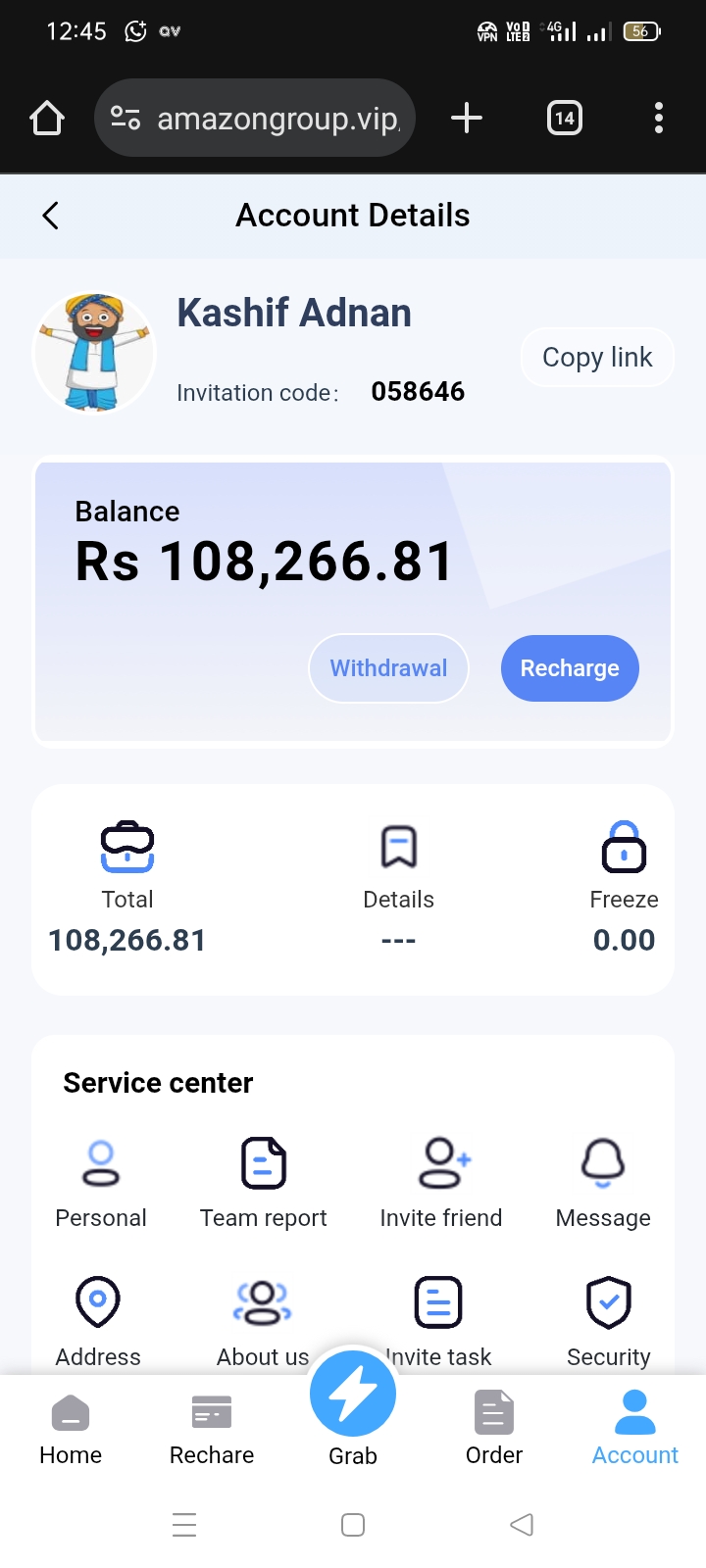
Task: Switch to the Rechare tab
Action: (x=212, y=1430)
